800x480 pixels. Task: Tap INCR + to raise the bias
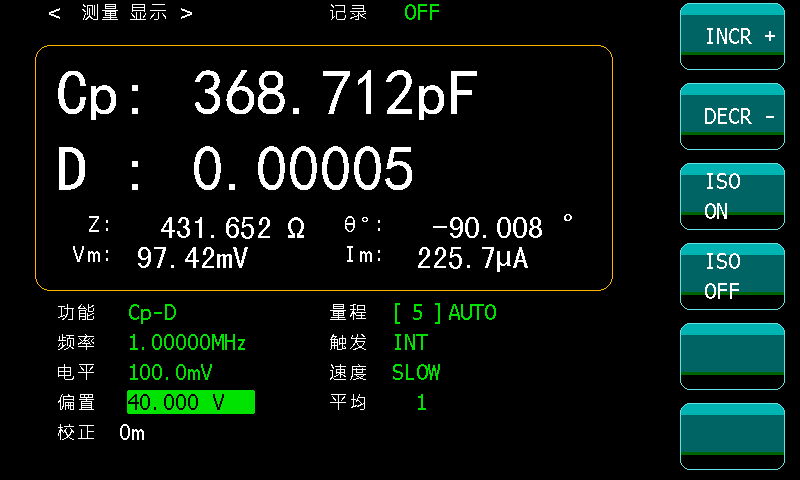click(732, 36)
